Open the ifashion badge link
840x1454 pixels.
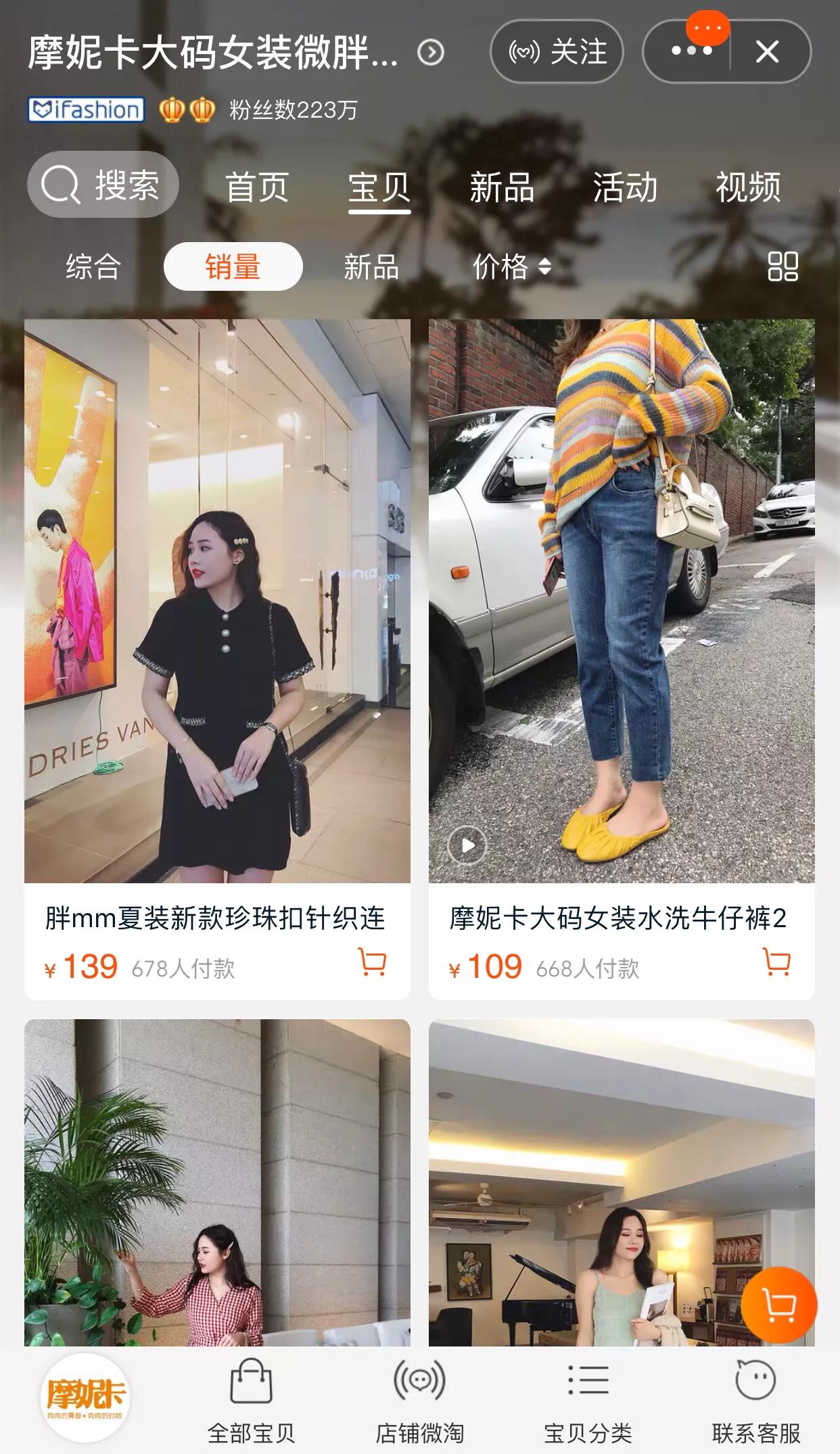coord(85,110)
